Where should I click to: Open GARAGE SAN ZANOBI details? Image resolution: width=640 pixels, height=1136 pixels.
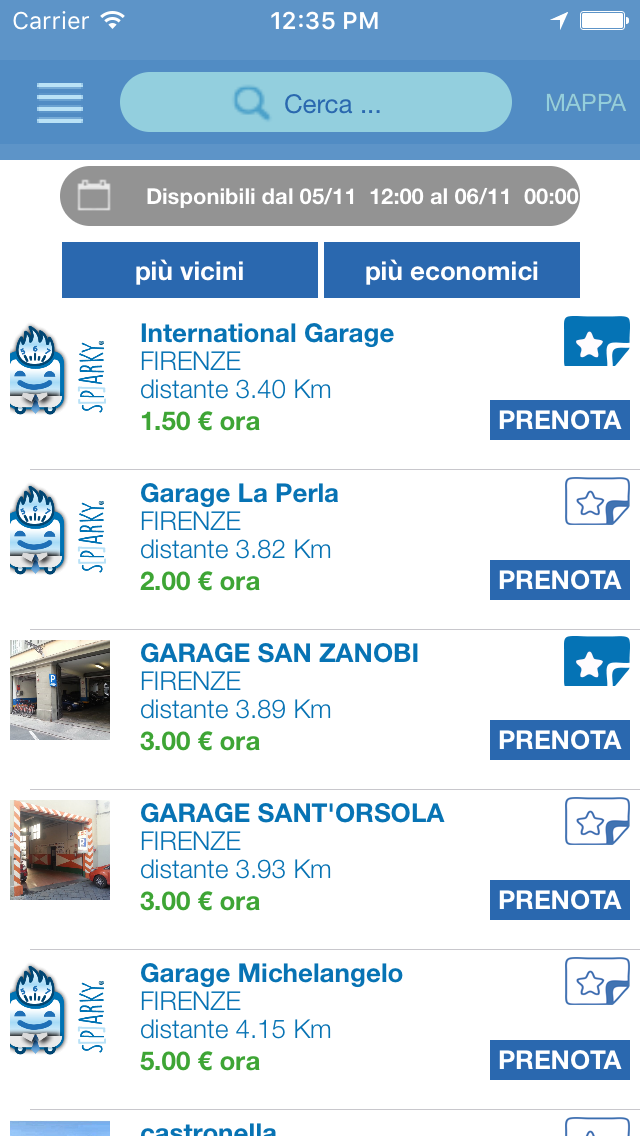tap(279, 654)
